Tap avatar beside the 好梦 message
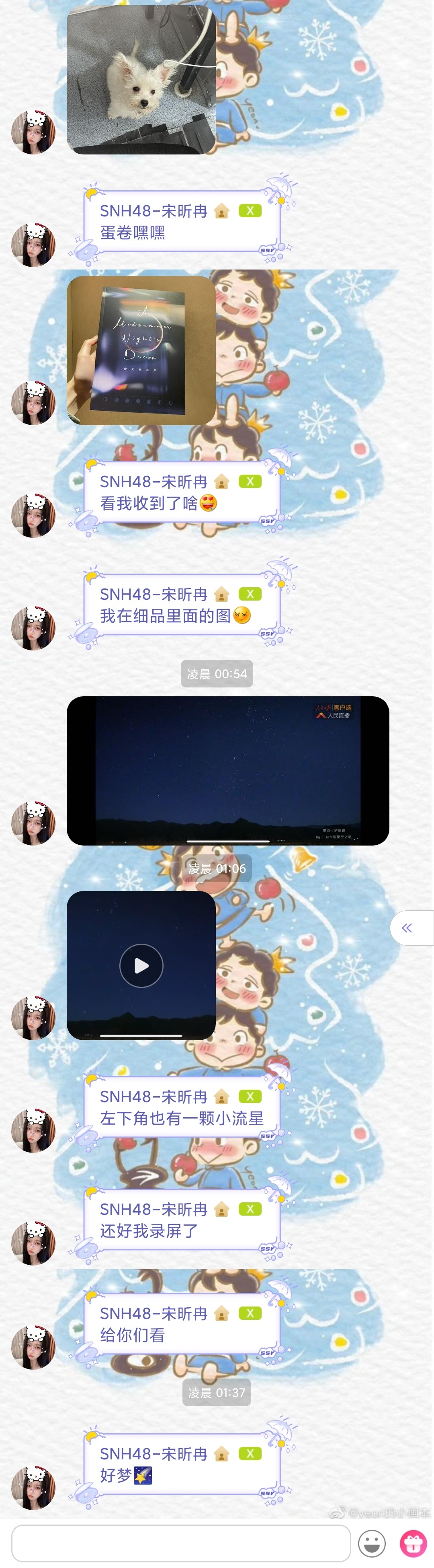 tap(33, 1488)
